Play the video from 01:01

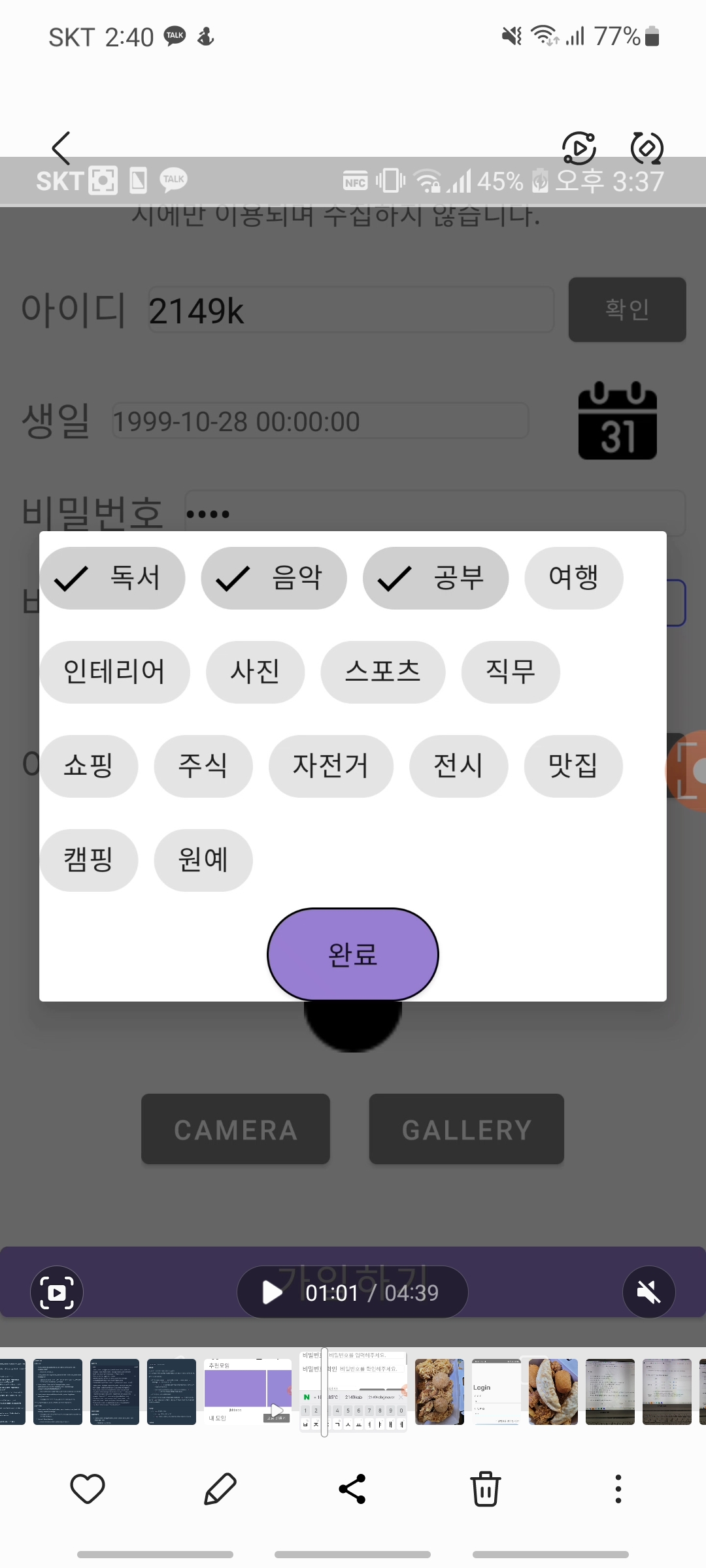coord(272,1292)
